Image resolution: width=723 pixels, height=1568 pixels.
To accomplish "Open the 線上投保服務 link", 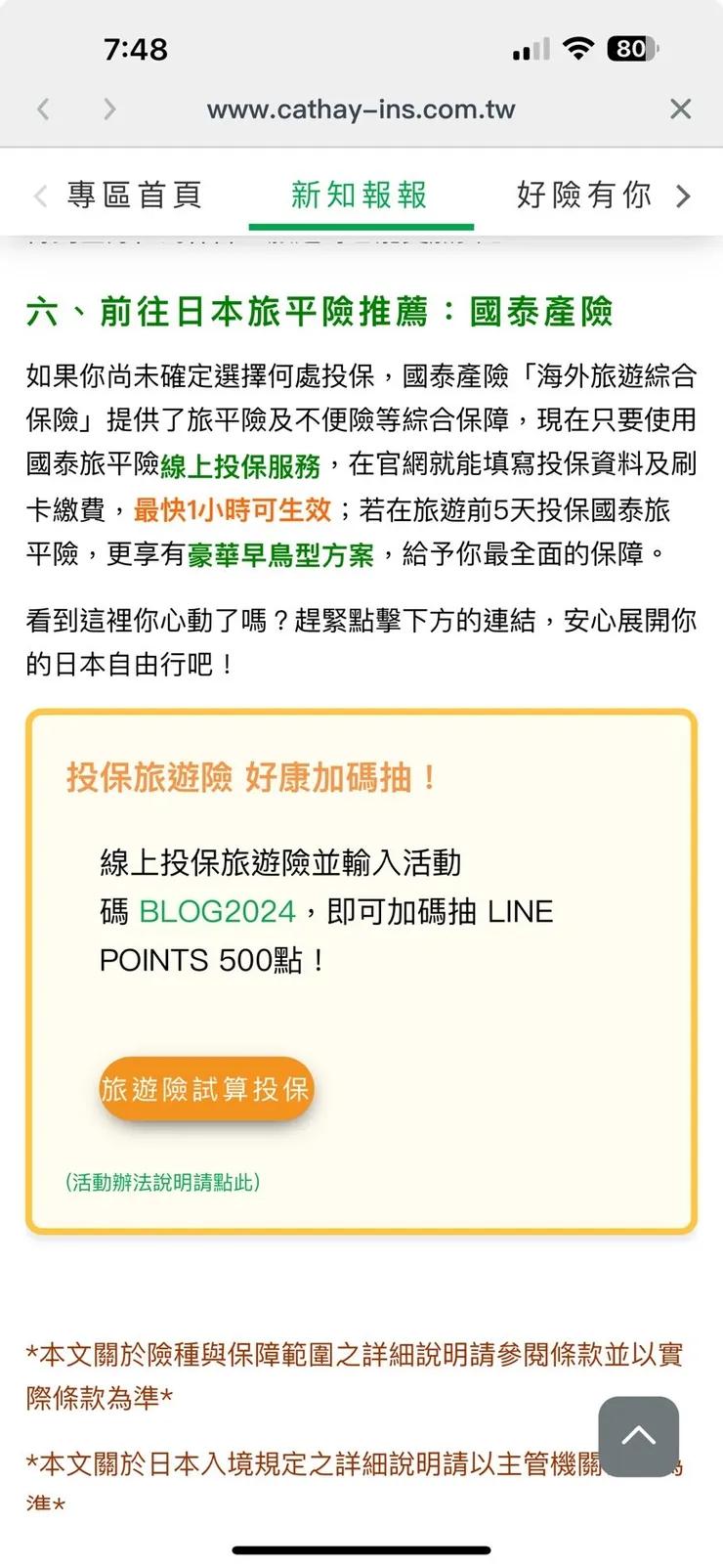I will [240, 466].
